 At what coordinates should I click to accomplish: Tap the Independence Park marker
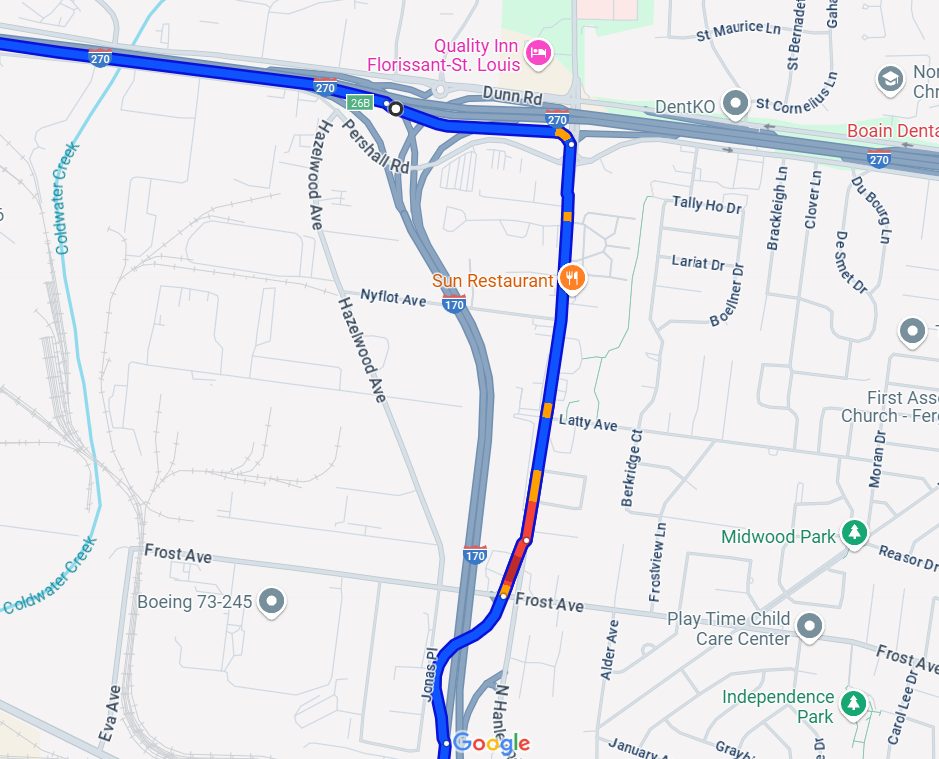[x=852, y=703]
